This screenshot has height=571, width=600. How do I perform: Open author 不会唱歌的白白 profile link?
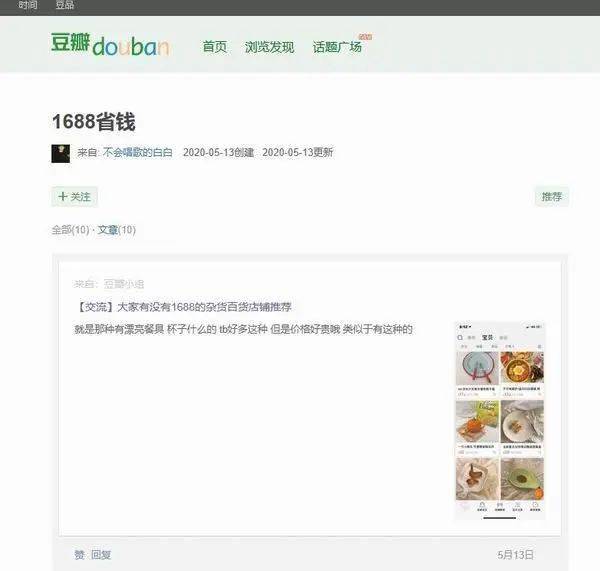pos(138,153)
